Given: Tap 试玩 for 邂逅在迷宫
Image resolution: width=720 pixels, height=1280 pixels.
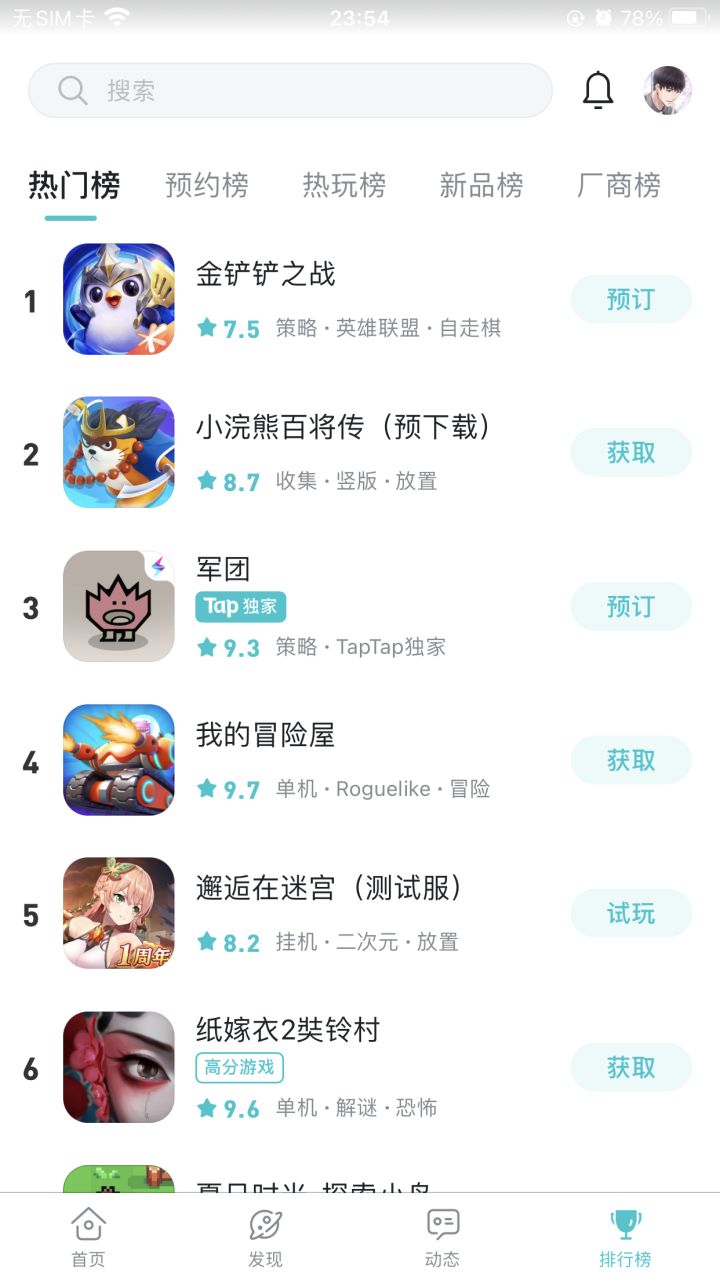Looking at the screenshot, I should (x=631, y=913).
